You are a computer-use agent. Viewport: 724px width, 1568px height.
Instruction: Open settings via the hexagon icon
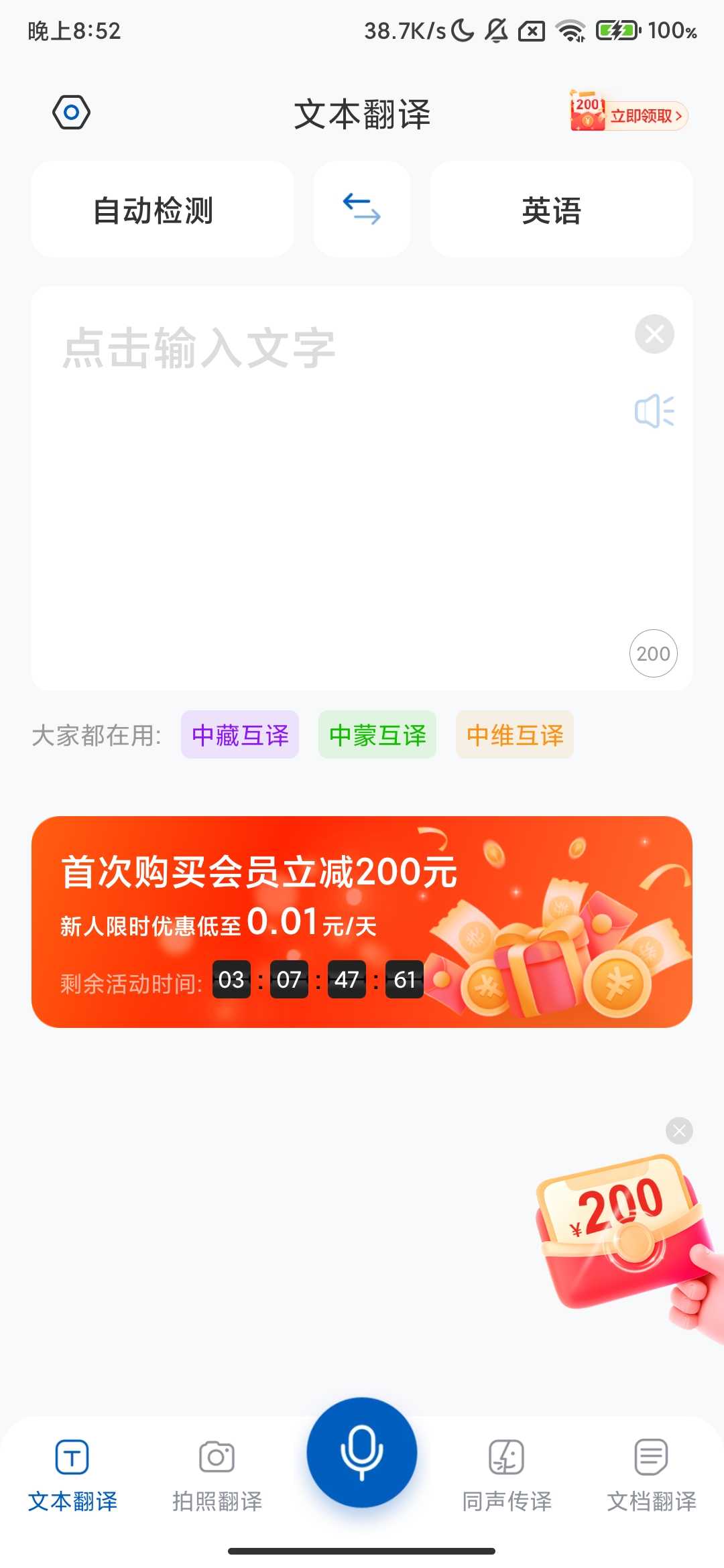pos(71,113)
